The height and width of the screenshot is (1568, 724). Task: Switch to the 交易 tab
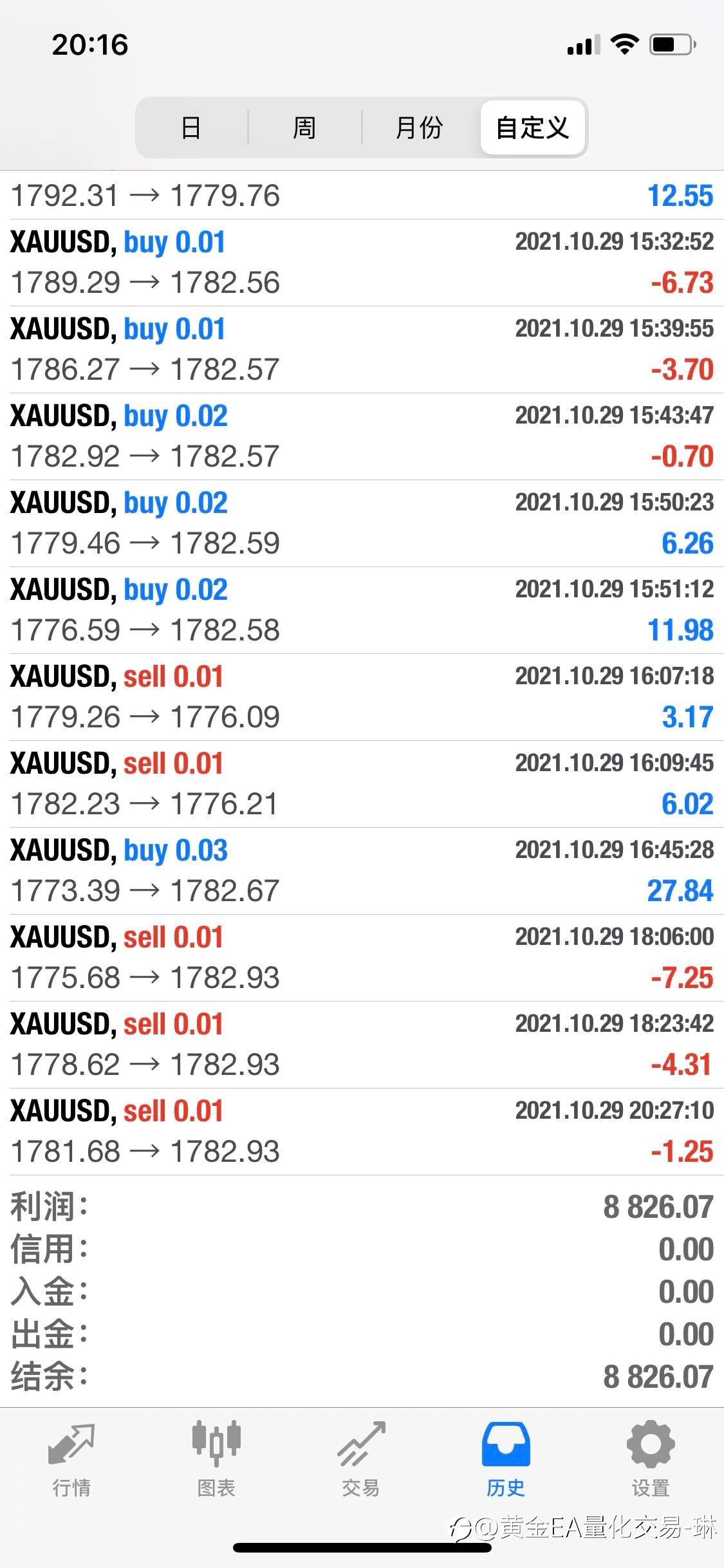pos(361,1459)
